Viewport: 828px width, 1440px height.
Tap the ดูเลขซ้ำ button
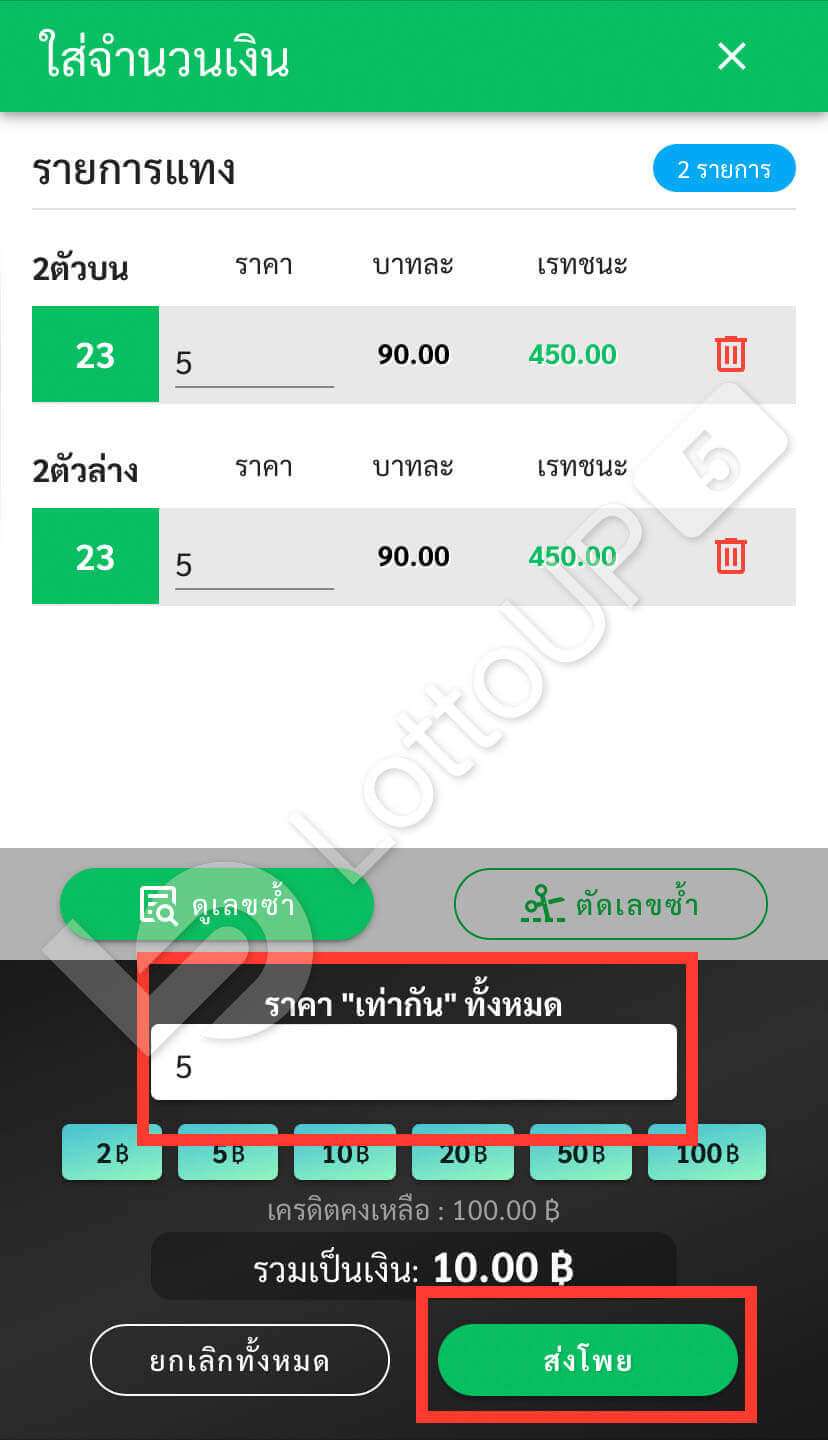(x=217, y=904)
